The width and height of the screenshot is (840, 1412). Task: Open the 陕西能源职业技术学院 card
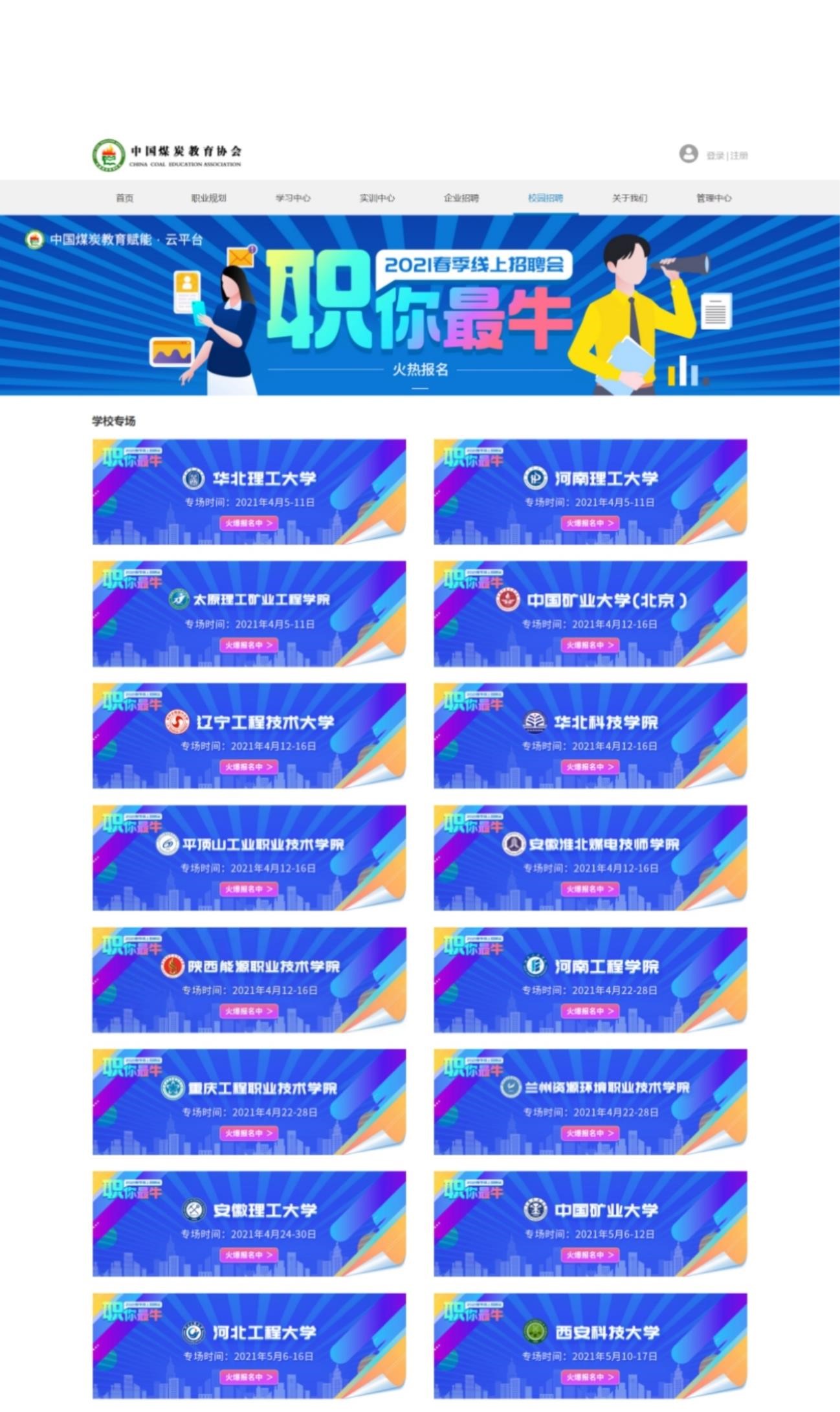coord(249,980)
